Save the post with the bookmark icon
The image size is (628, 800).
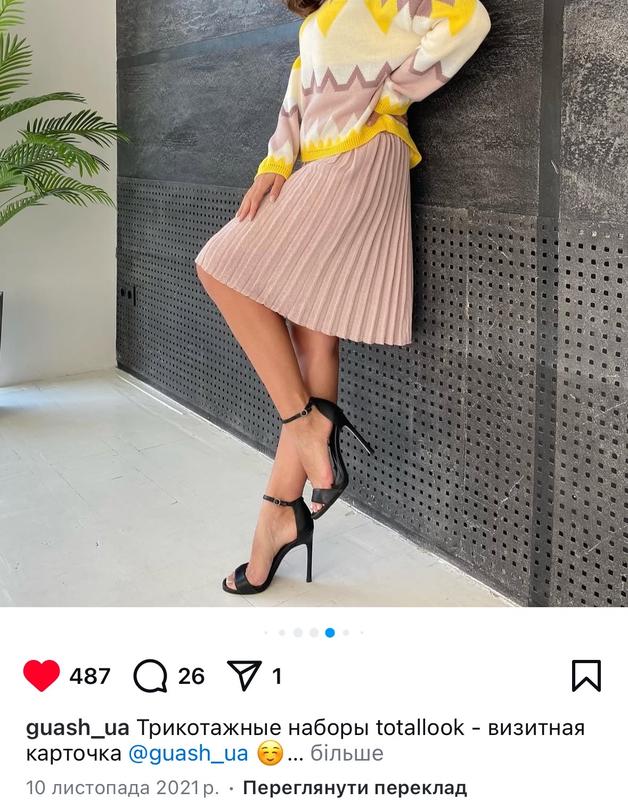pyautogui.click(x=586, y=676)
